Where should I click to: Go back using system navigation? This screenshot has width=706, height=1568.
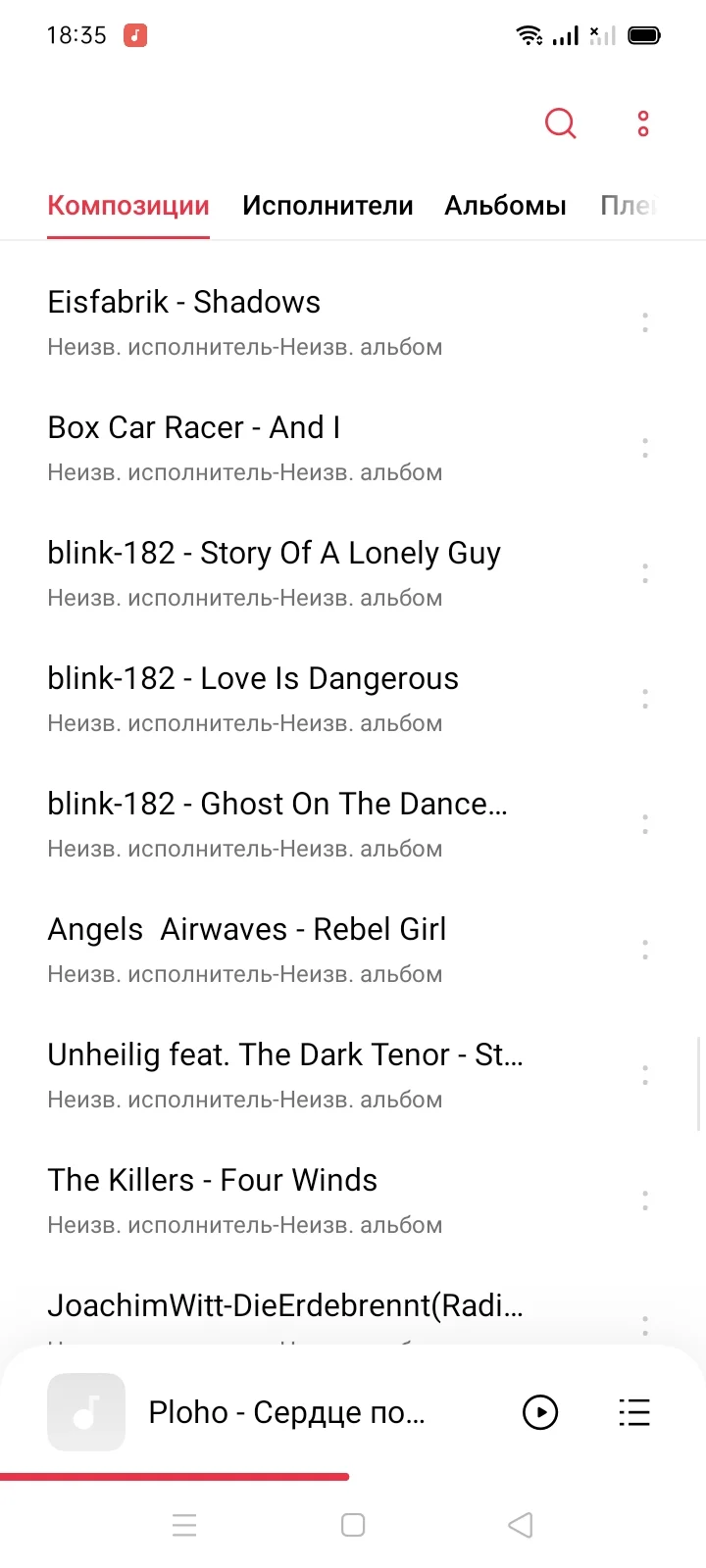point(520,1525)
